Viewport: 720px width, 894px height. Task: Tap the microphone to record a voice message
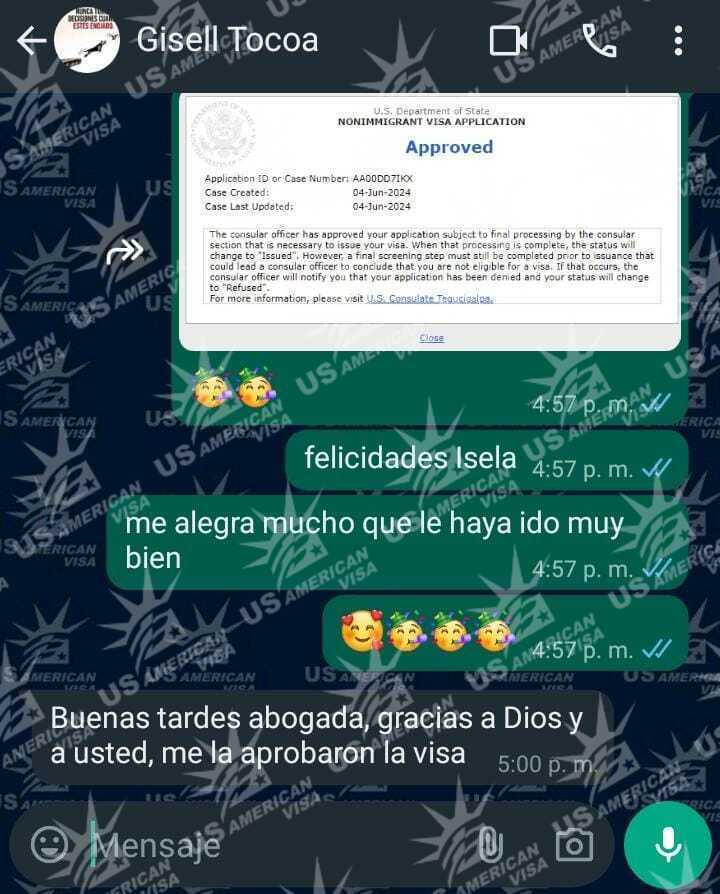tap(667, 846)
